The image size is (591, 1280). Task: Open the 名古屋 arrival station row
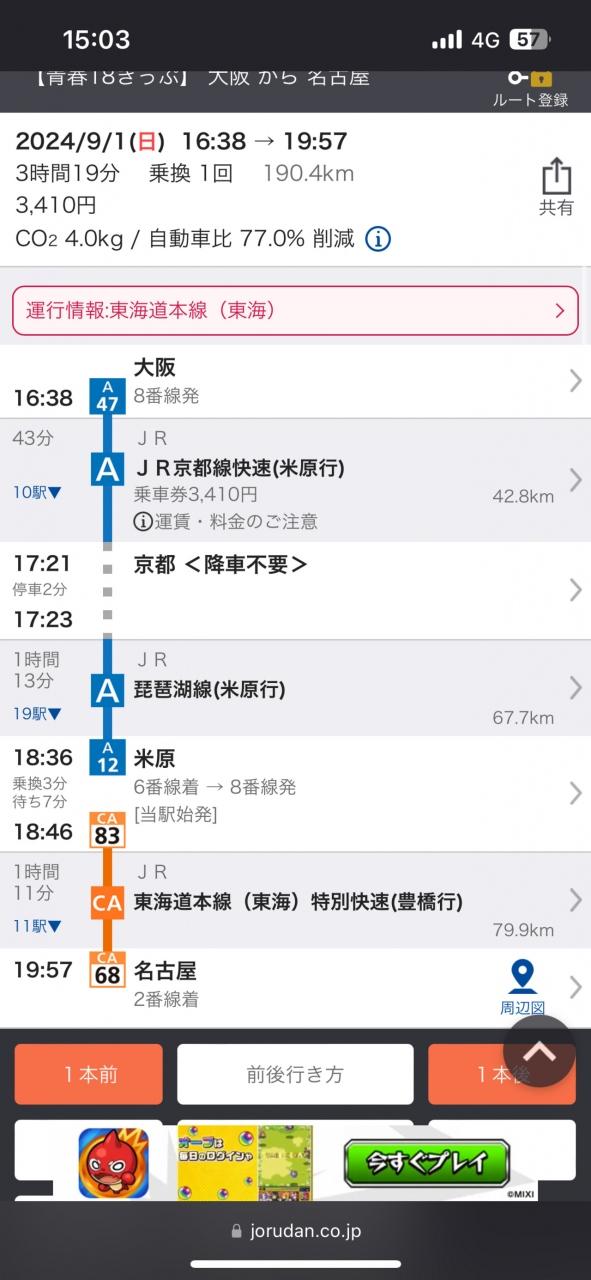point(295,988)
